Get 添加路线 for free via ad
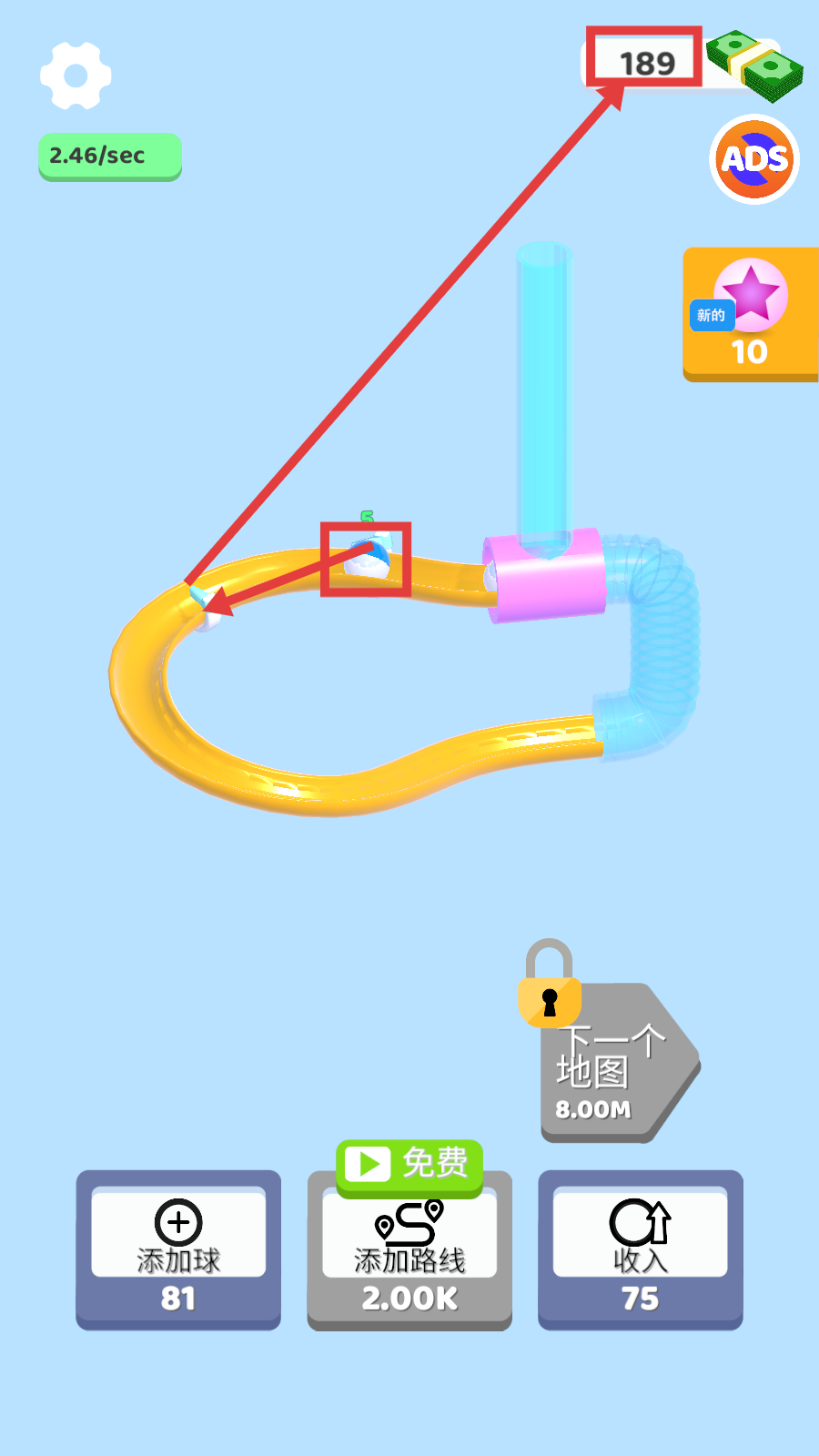The image size is (819, 1456). click(409, 1169)
